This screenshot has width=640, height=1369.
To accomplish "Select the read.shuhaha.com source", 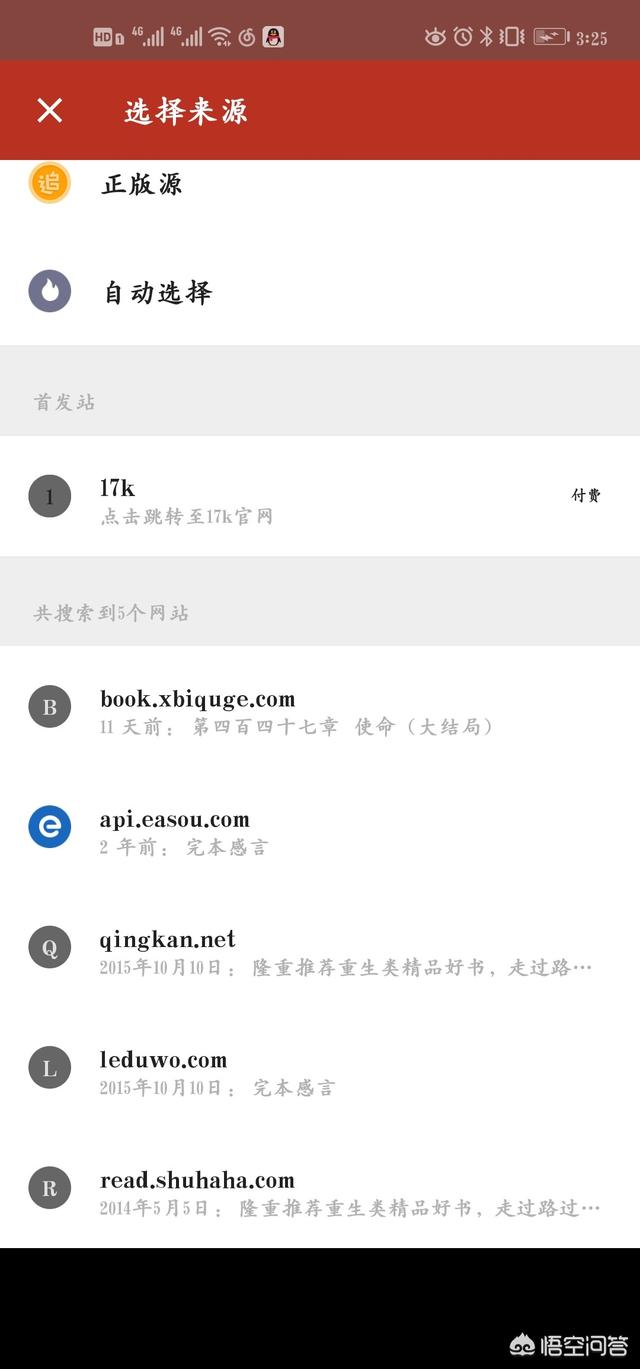I will [x=320, y=1190].
